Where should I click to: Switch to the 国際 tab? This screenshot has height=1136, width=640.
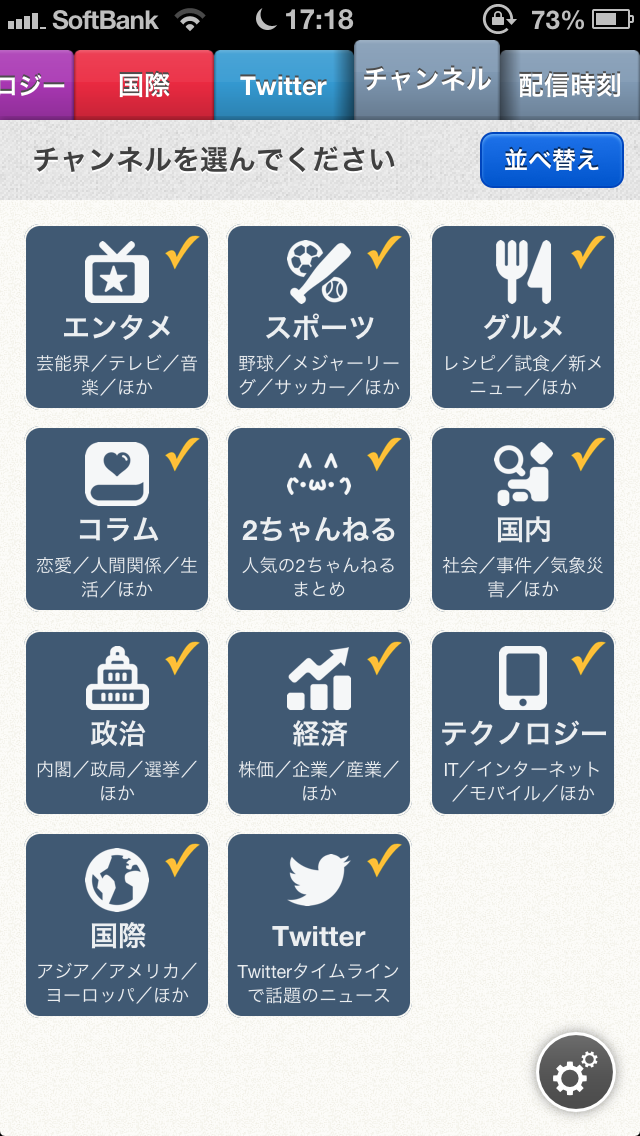click(x=144, y=85)
